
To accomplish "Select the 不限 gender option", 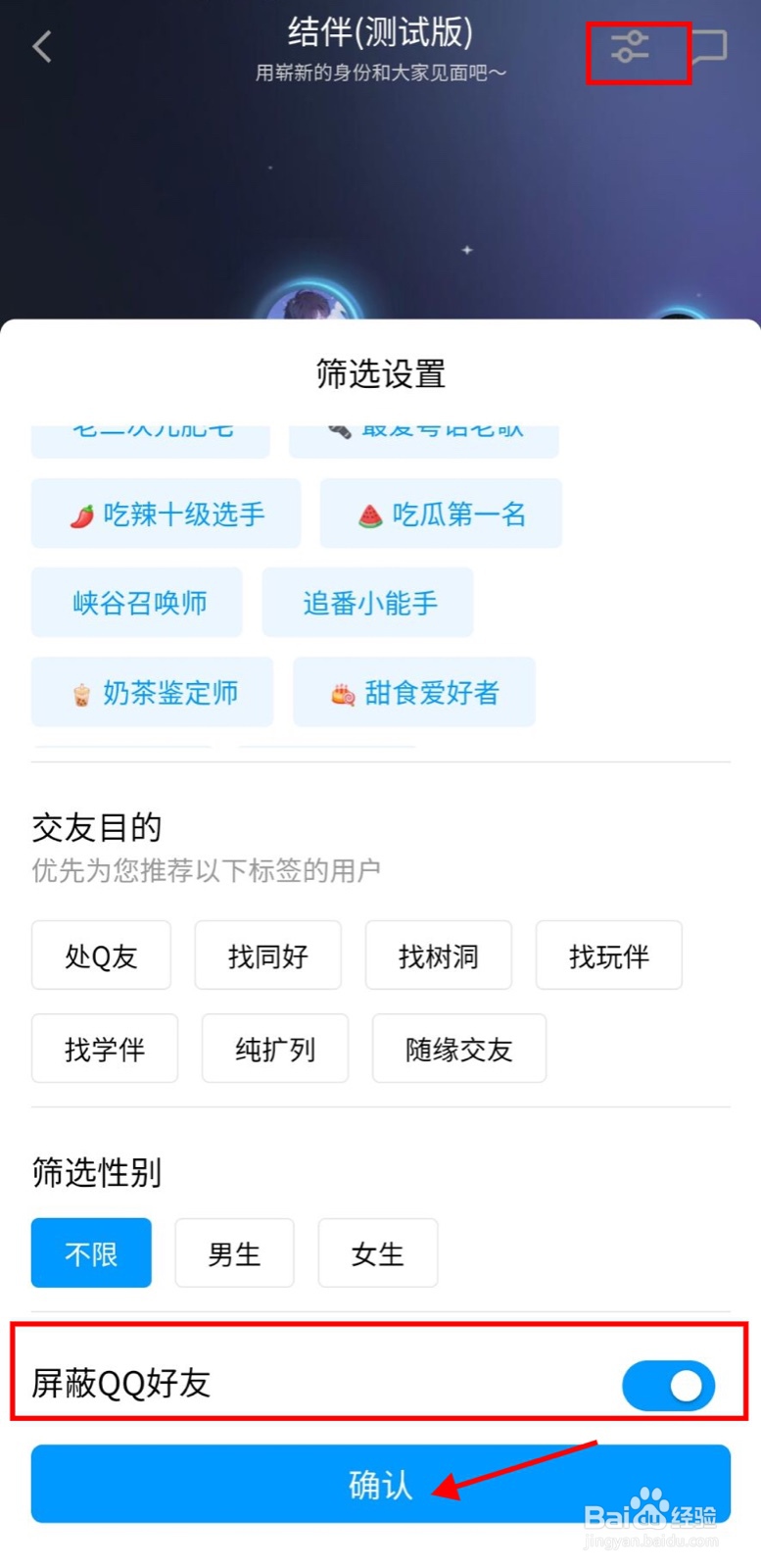I will [x=91, y=1252].
